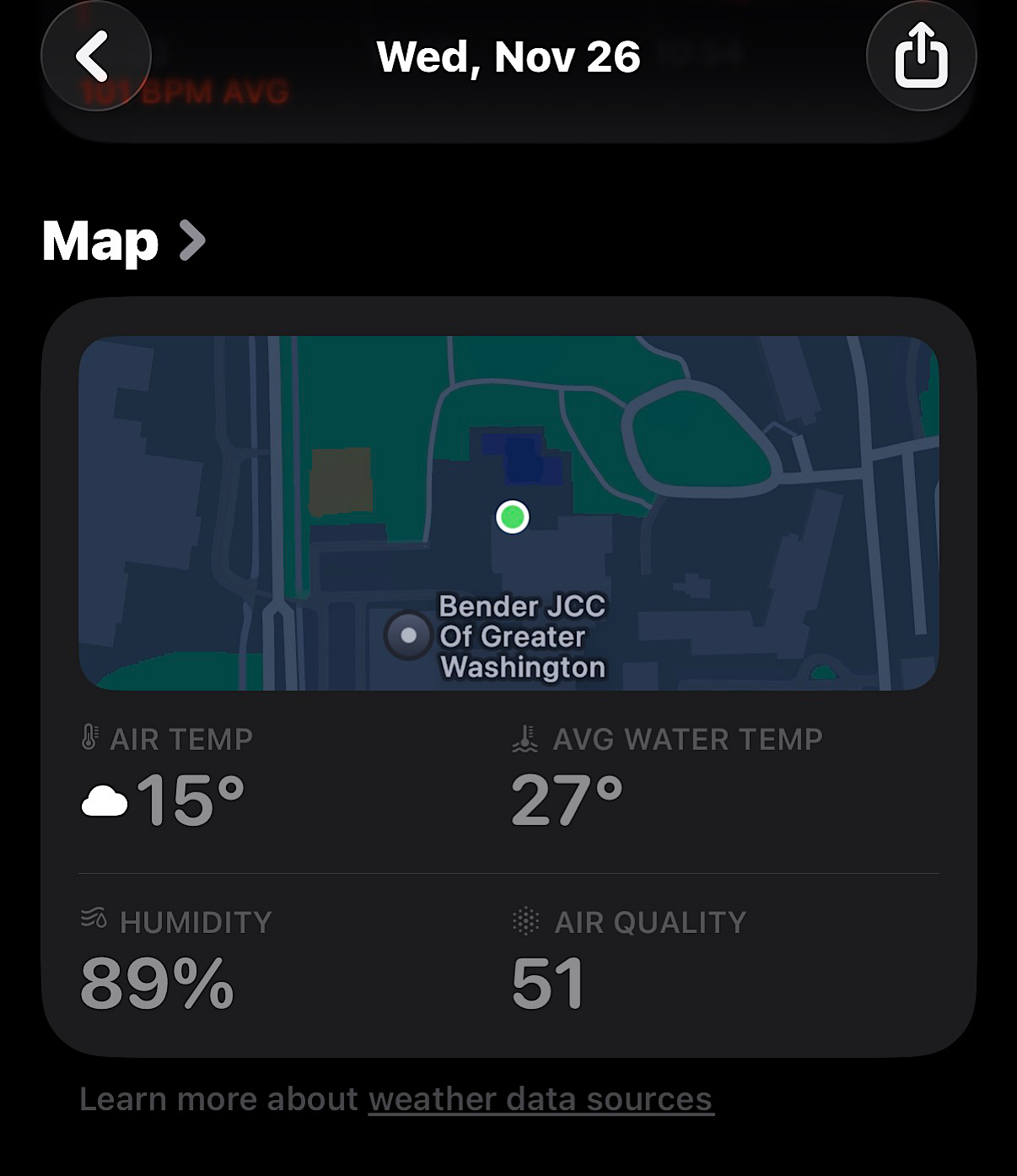Open the Map section

(123, 242)
